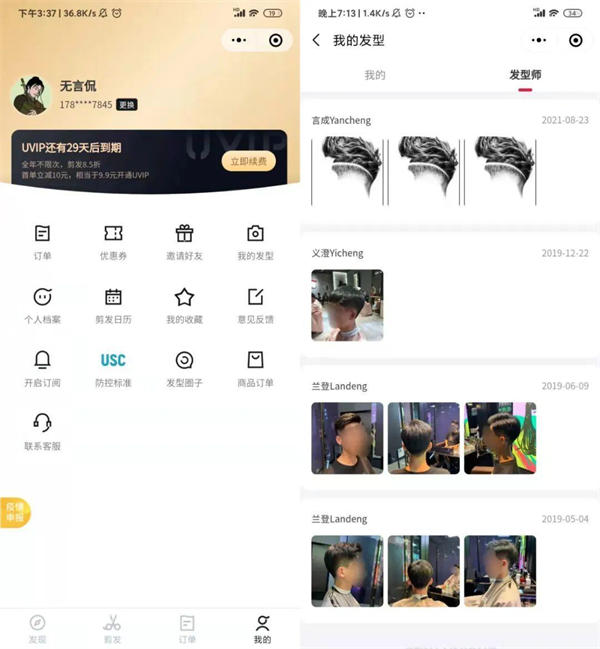Open 邀请好友 invite friends

click(184, 241)
